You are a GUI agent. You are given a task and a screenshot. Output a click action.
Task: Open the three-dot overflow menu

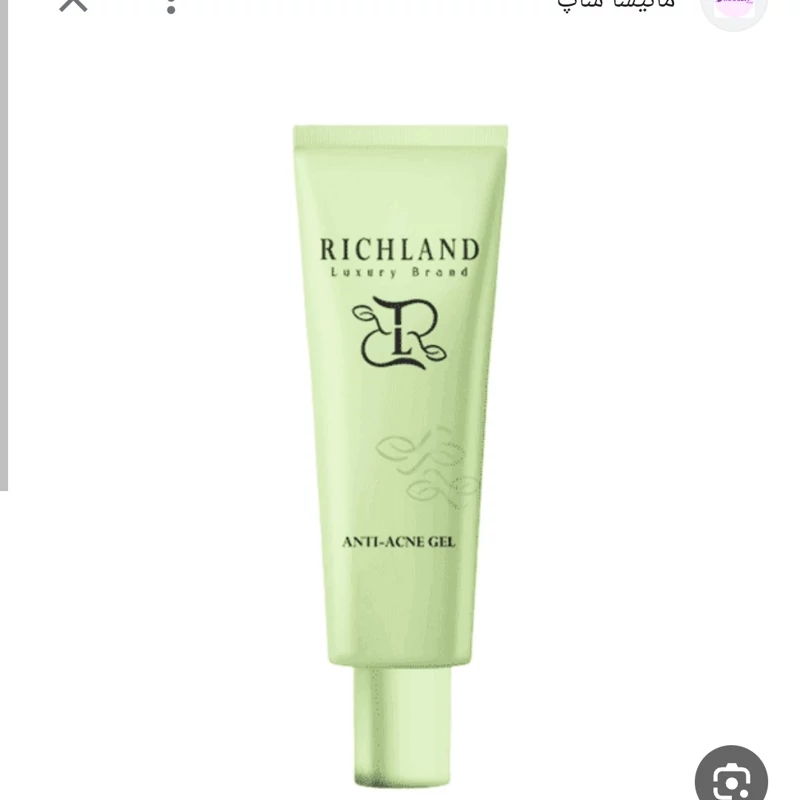point(171,6)
